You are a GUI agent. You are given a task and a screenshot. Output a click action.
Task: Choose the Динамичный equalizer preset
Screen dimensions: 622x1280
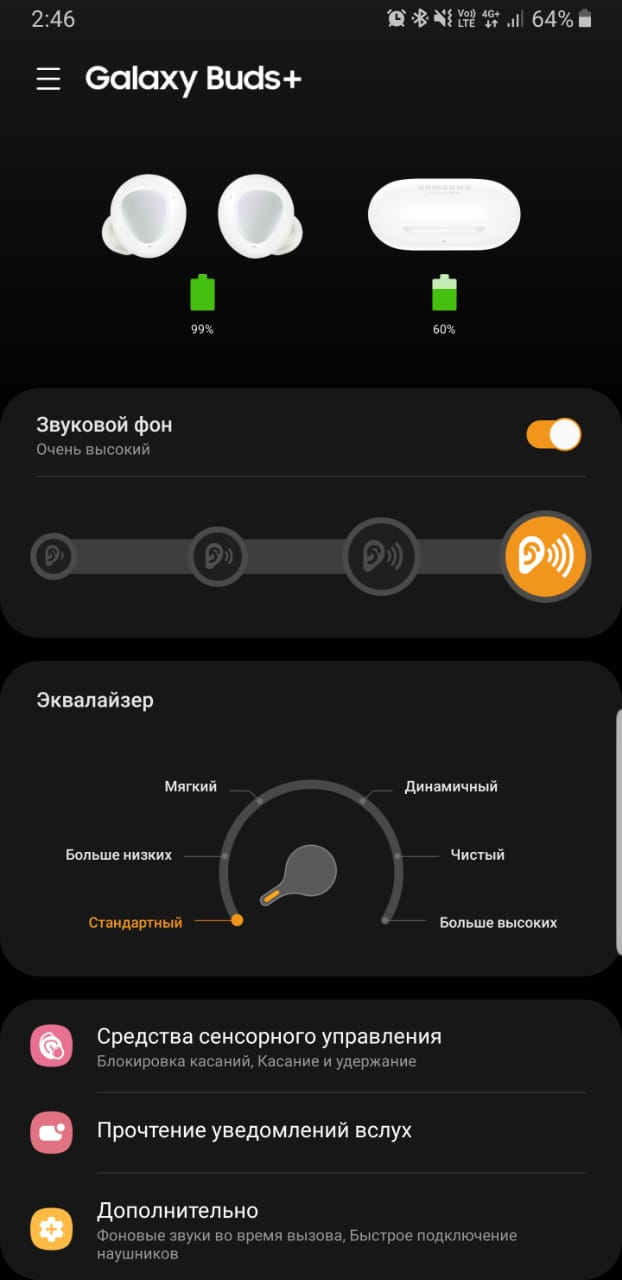[450, 787]
